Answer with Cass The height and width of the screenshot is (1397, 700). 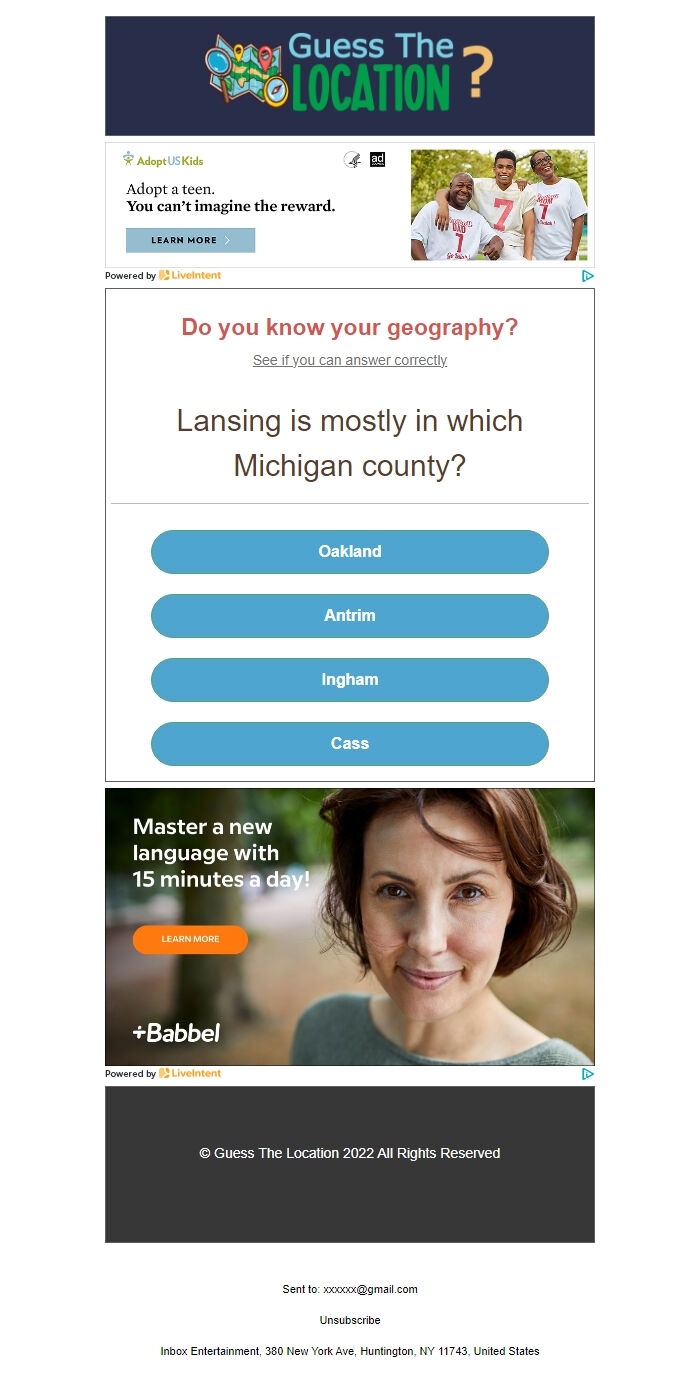point(349,744)
